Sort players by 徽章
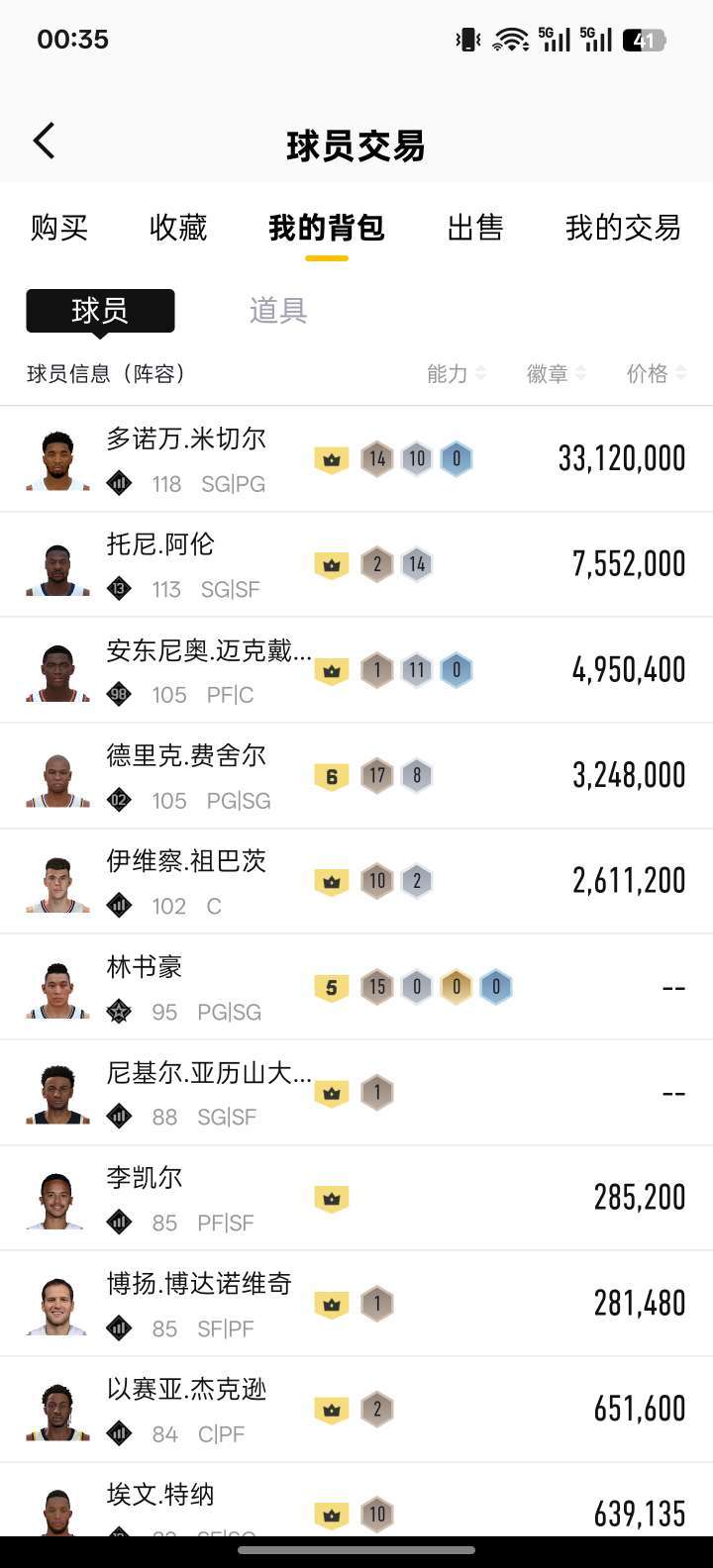This screenshot has height=1568, width=713. pos(556,373)
